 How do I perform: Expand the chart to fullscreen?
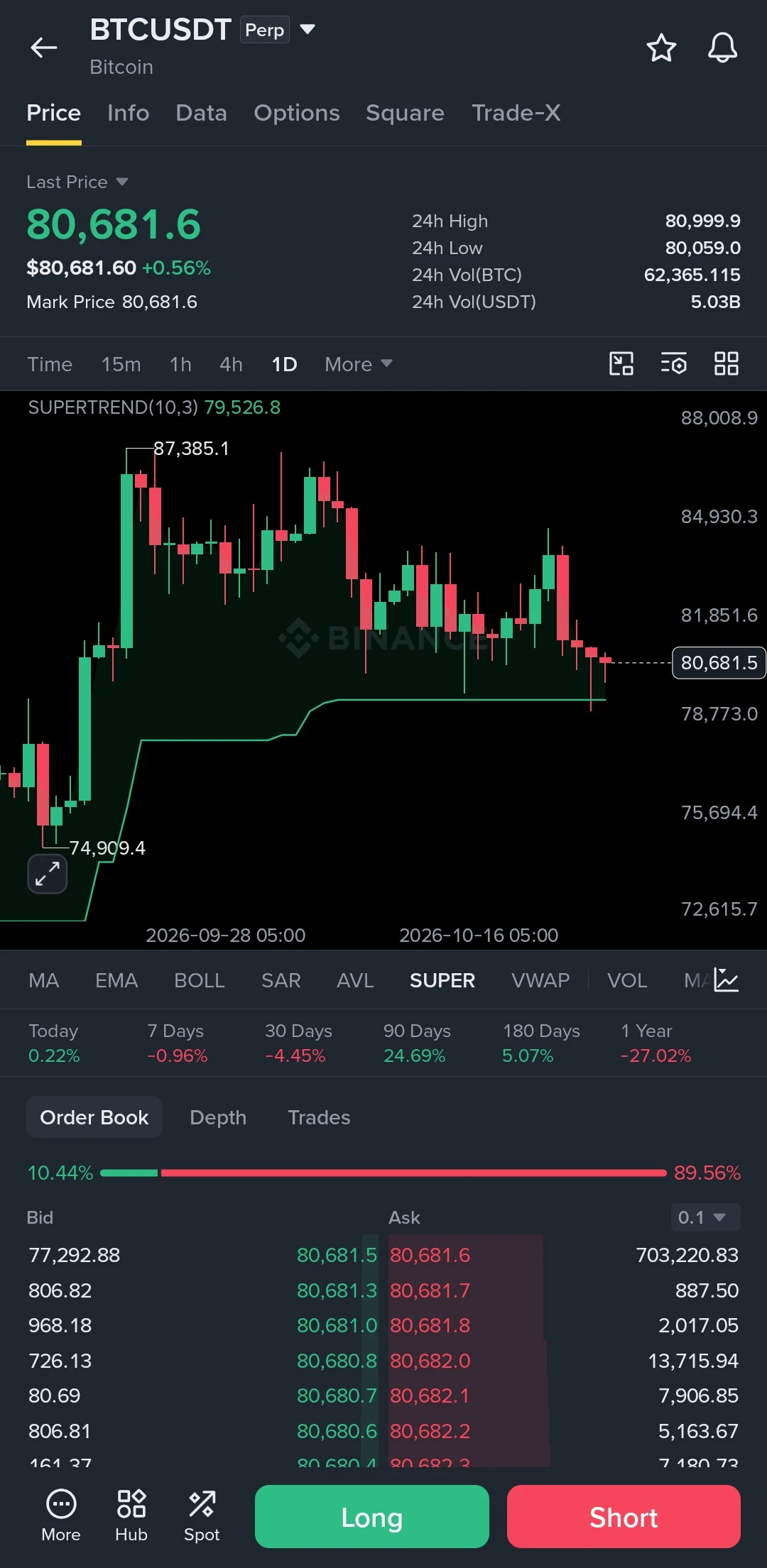48,874
